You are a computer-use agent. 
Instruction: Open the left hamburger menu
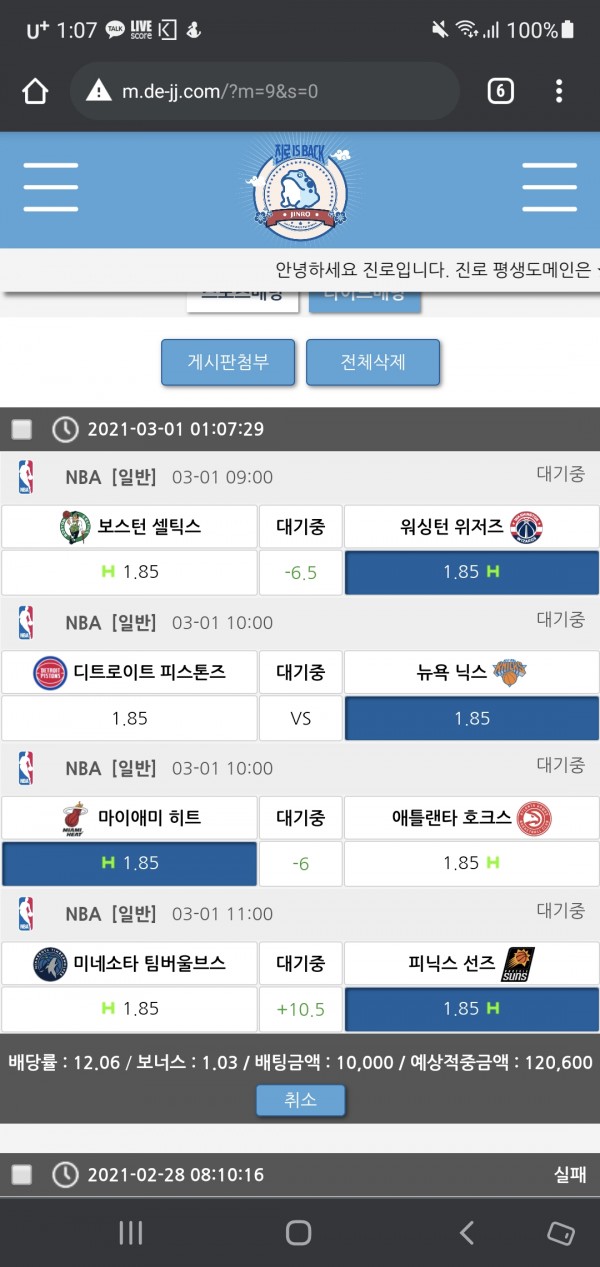coord(51,187)
